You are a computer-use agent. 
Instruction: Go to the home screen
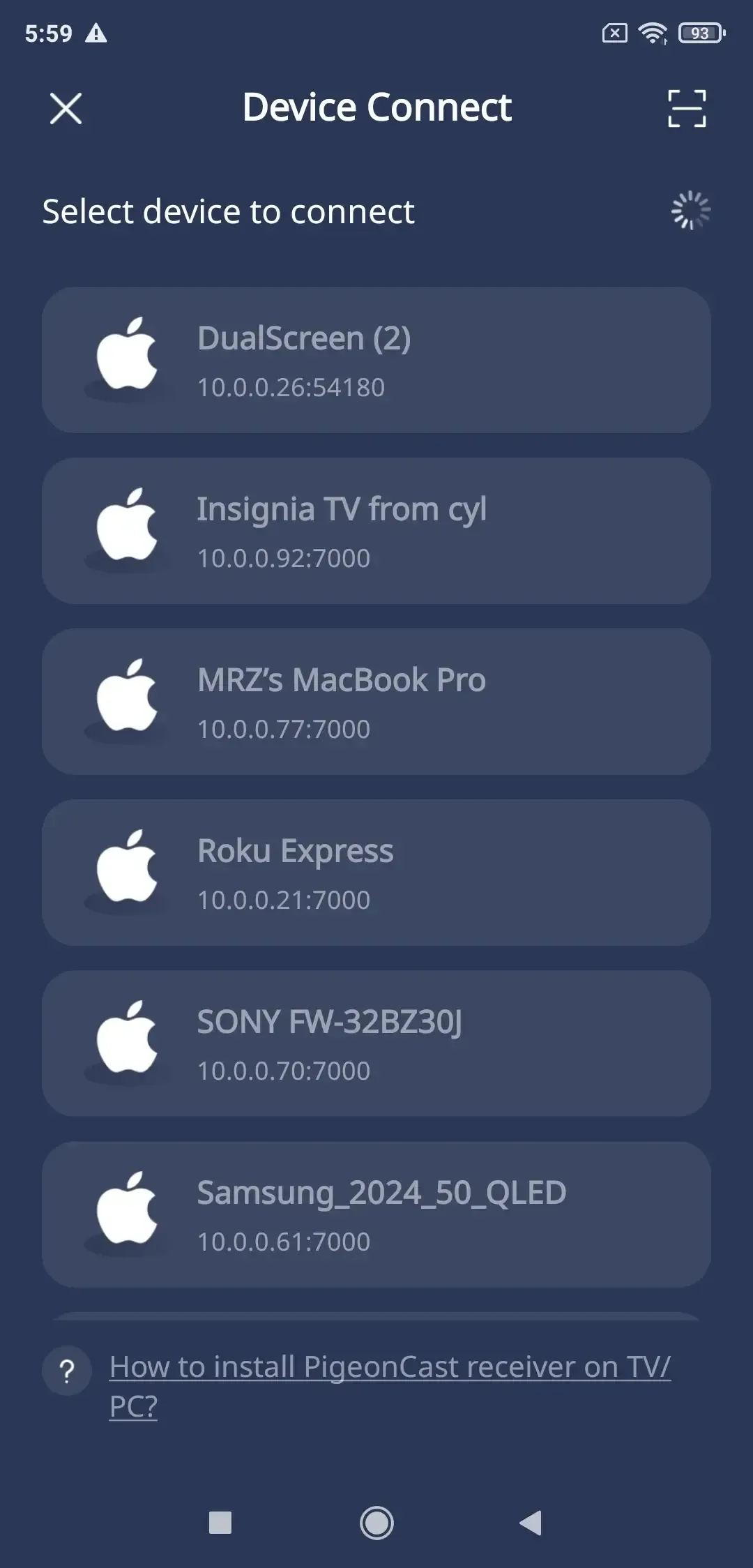tap(376, 1523)
